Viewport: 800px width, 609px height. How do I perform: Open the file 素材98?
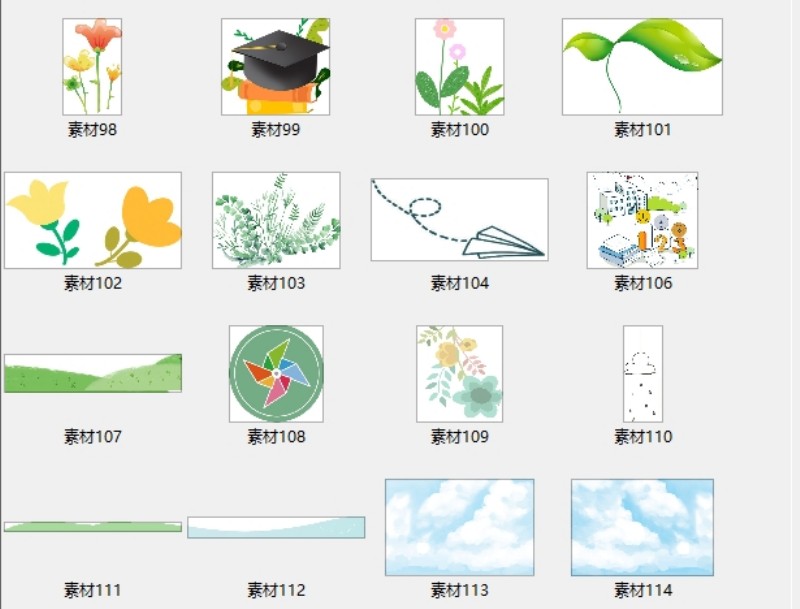[92, 66]
